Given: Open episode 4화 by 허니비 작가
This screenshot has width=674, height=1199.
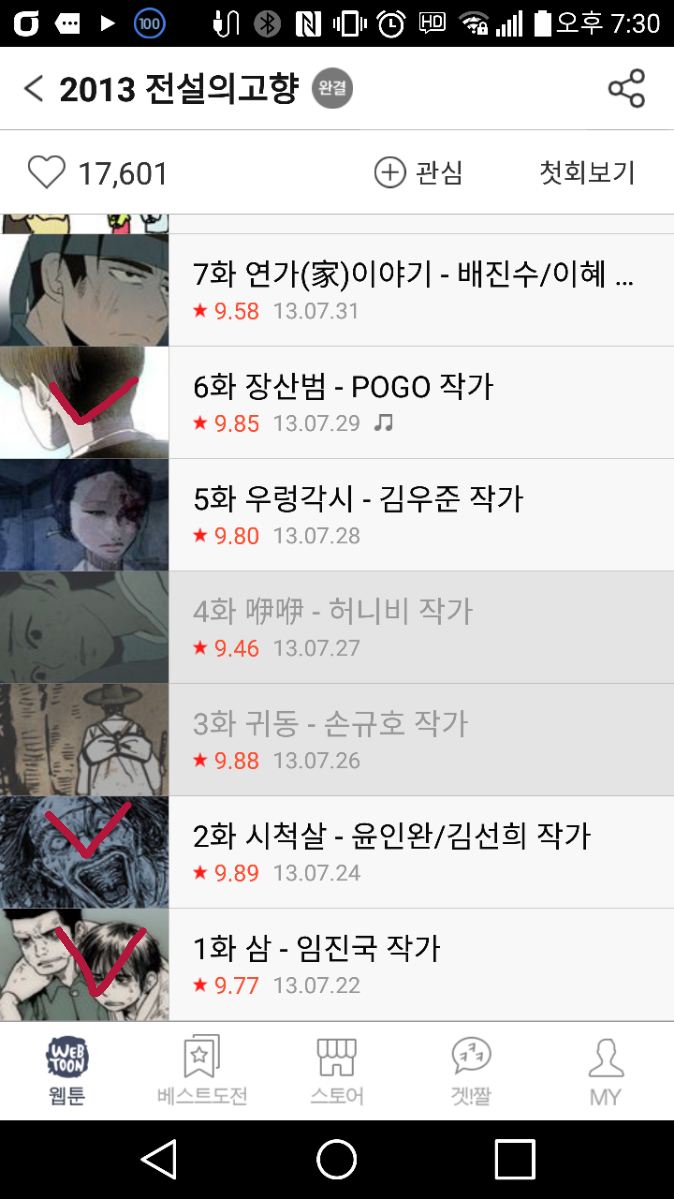Looking at the screenshot, I should [x=412, y=627].
